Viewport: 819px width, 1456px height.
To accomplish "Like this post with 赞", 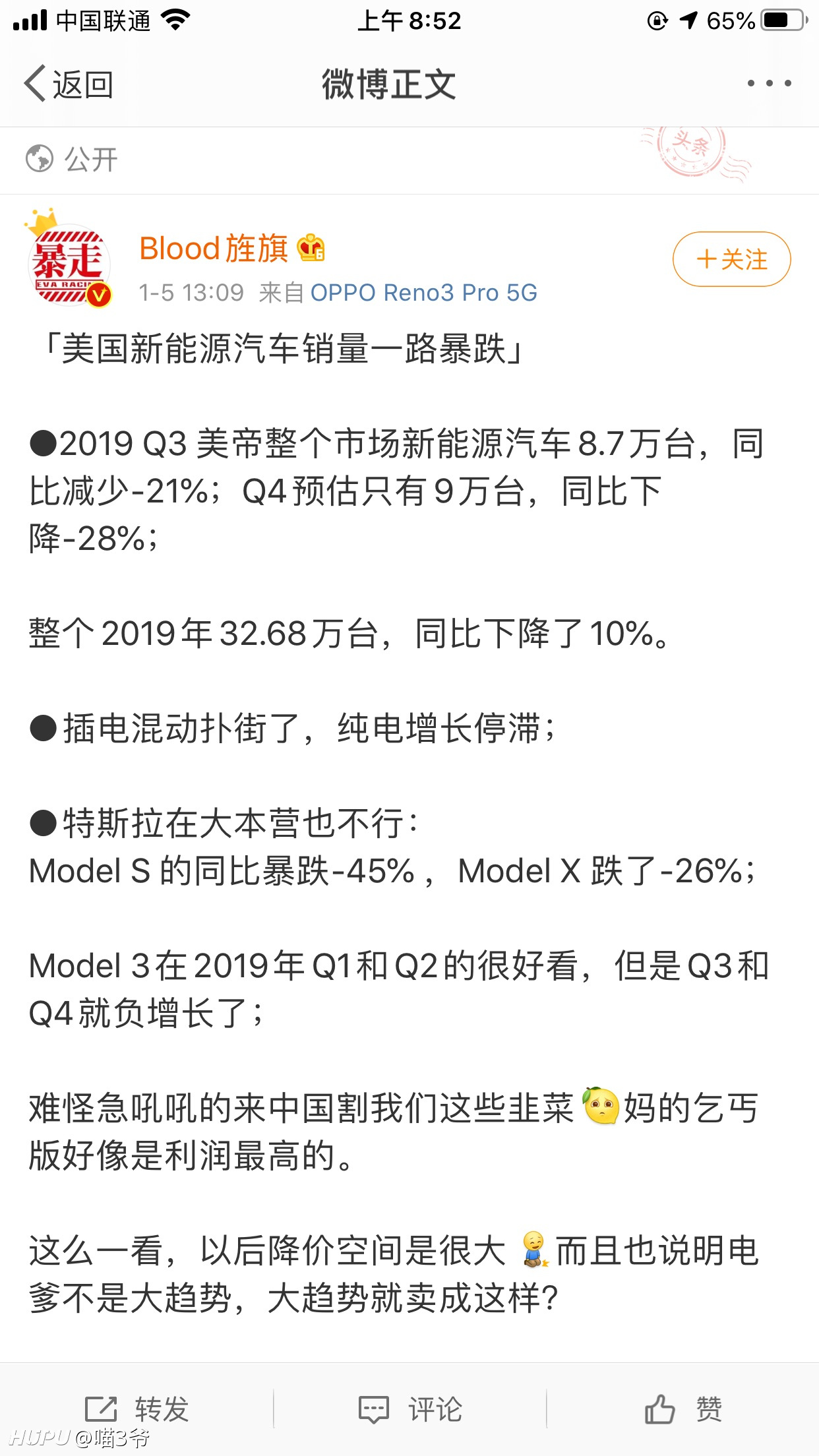I will (x=683, y=1409).
